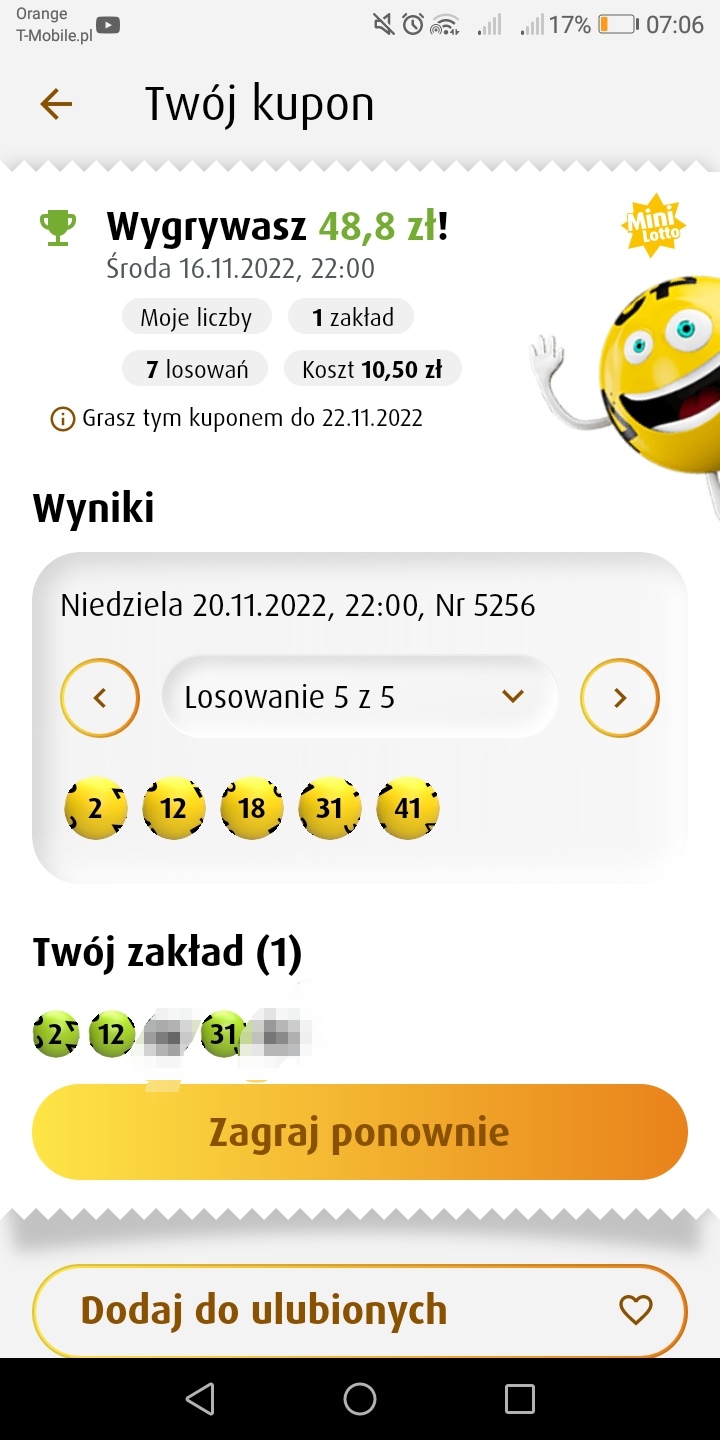Show the previous draw result
The width and height of the screenshot is (720, 1440).
tap(100, 698)
